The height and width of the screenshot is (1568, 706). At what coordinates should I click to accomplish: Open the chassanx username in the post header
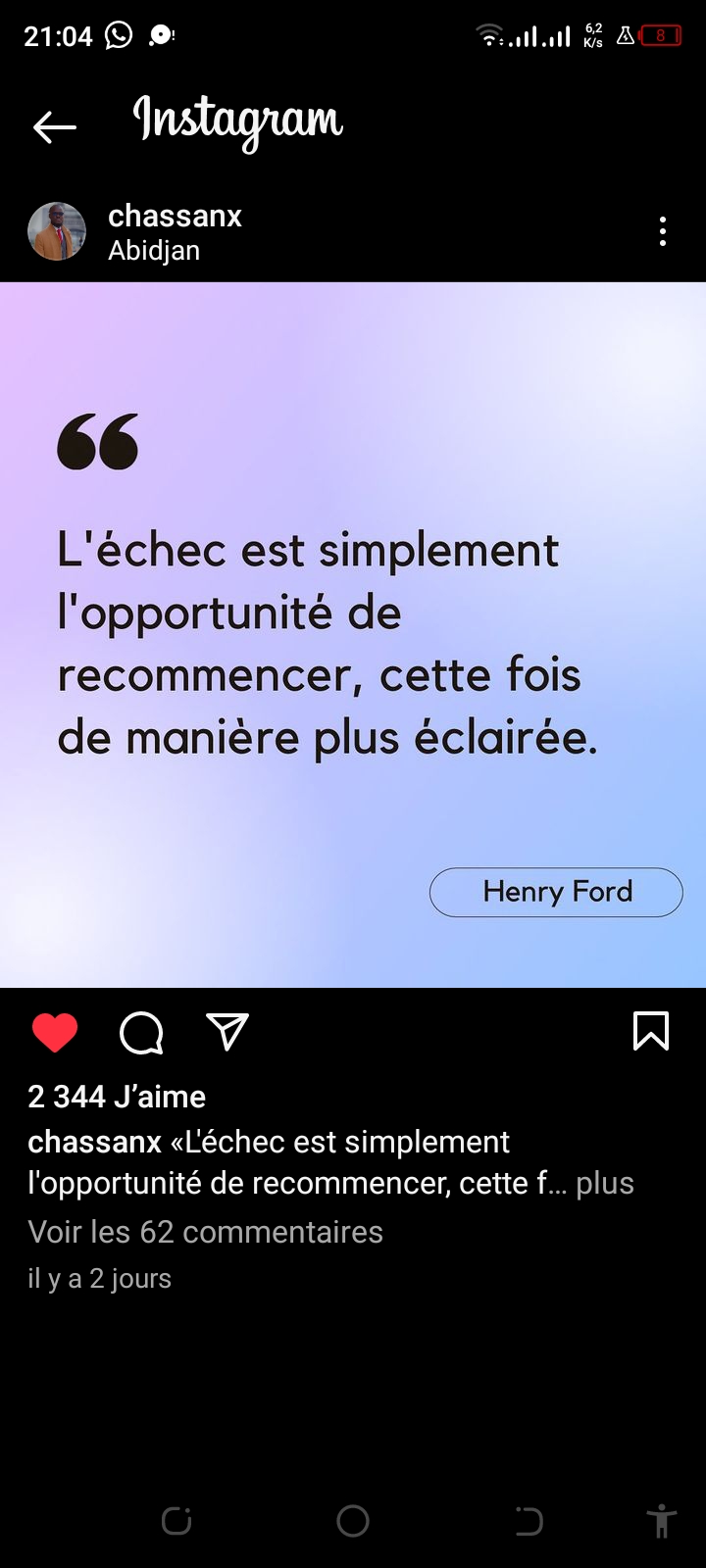[175, 216]
